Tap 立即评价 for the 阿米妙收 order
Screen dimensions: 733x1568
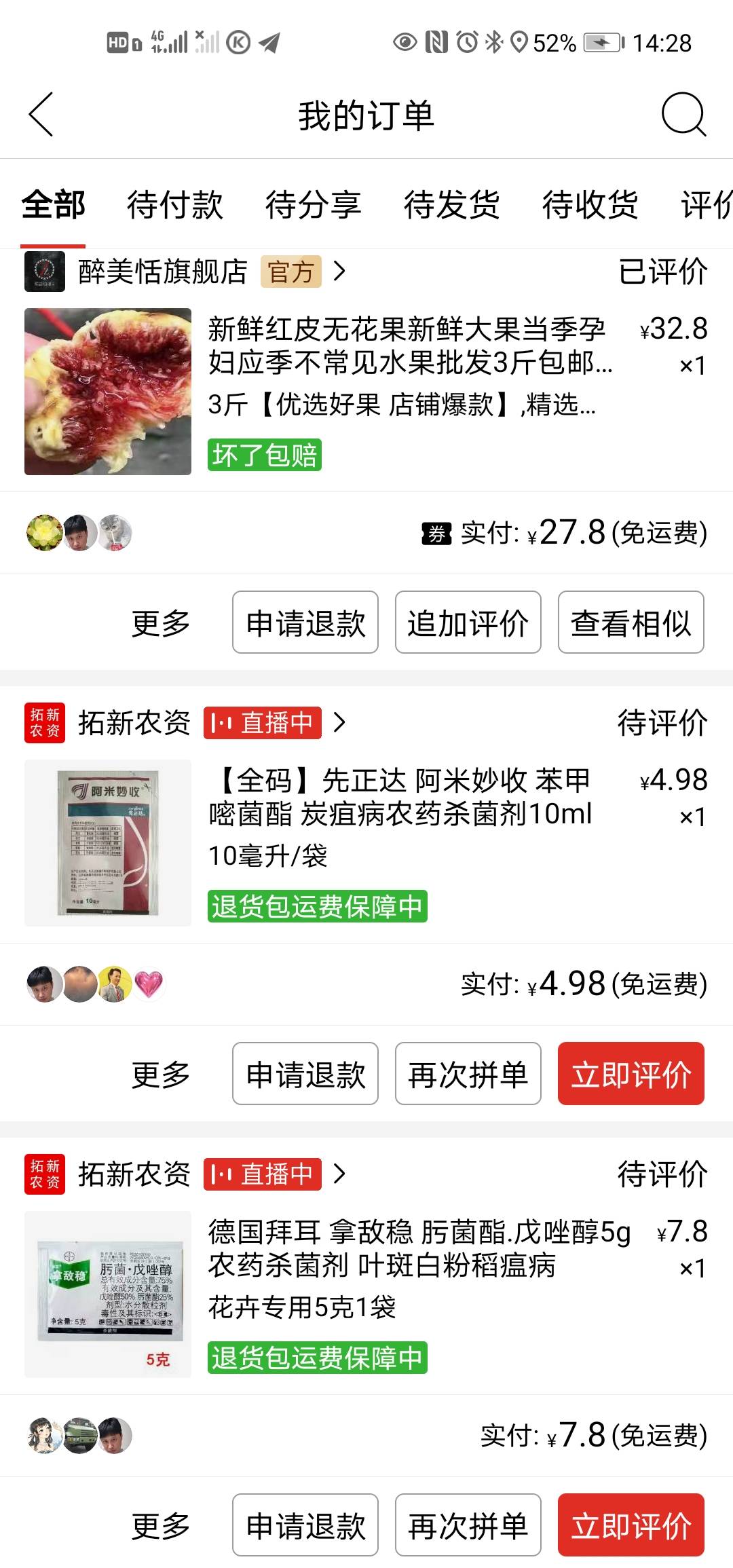click(631, 1074)
